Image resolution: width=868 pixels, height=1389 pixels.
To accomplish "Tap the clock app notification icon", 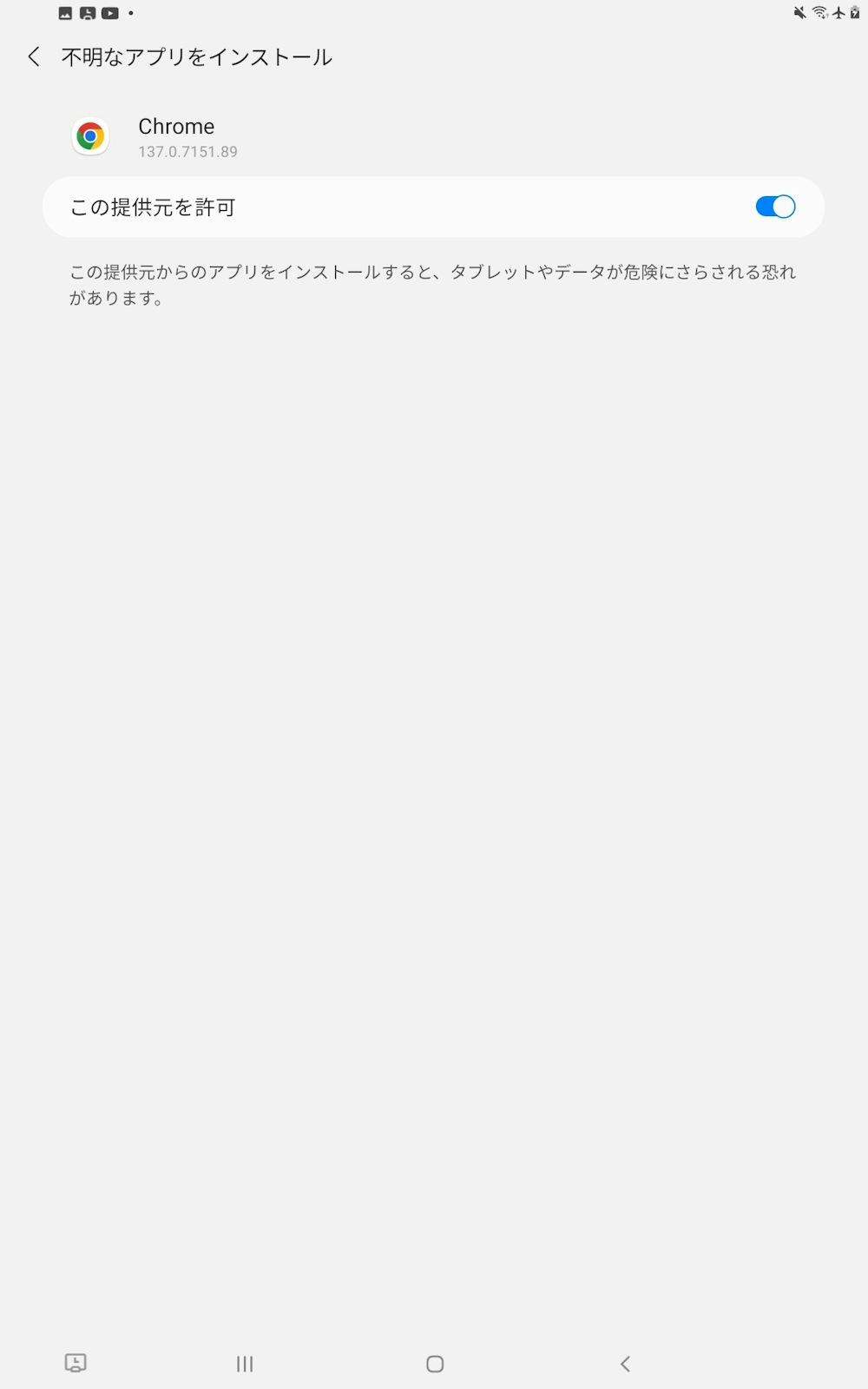I will pos(88,13).
